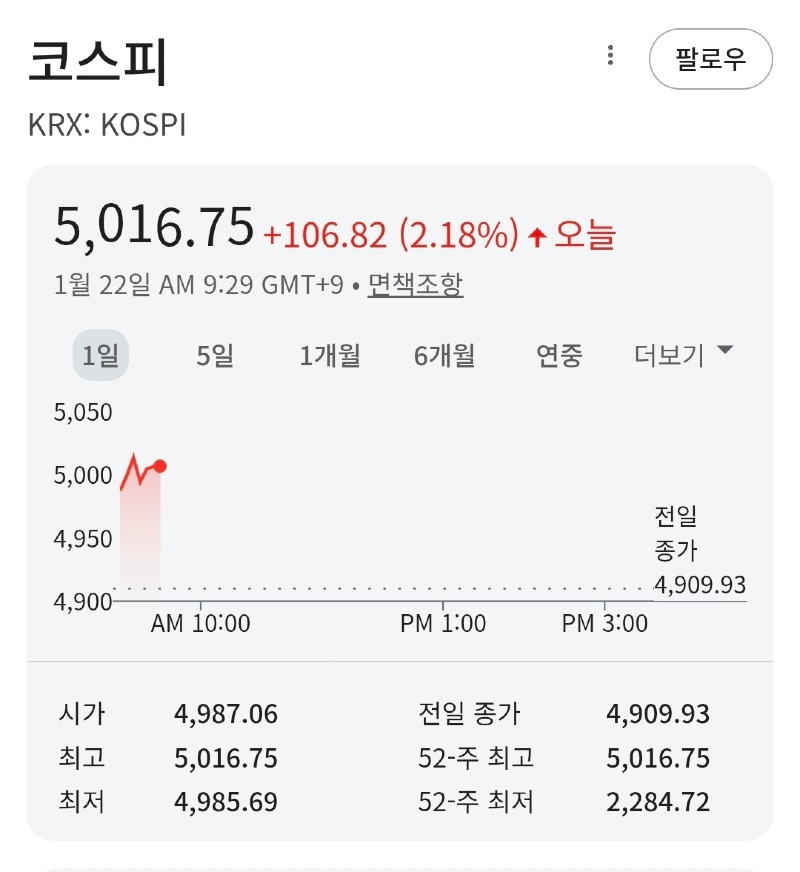Click the 시가 opening price row
Screen dimensions: 800x872
(150, 714)
